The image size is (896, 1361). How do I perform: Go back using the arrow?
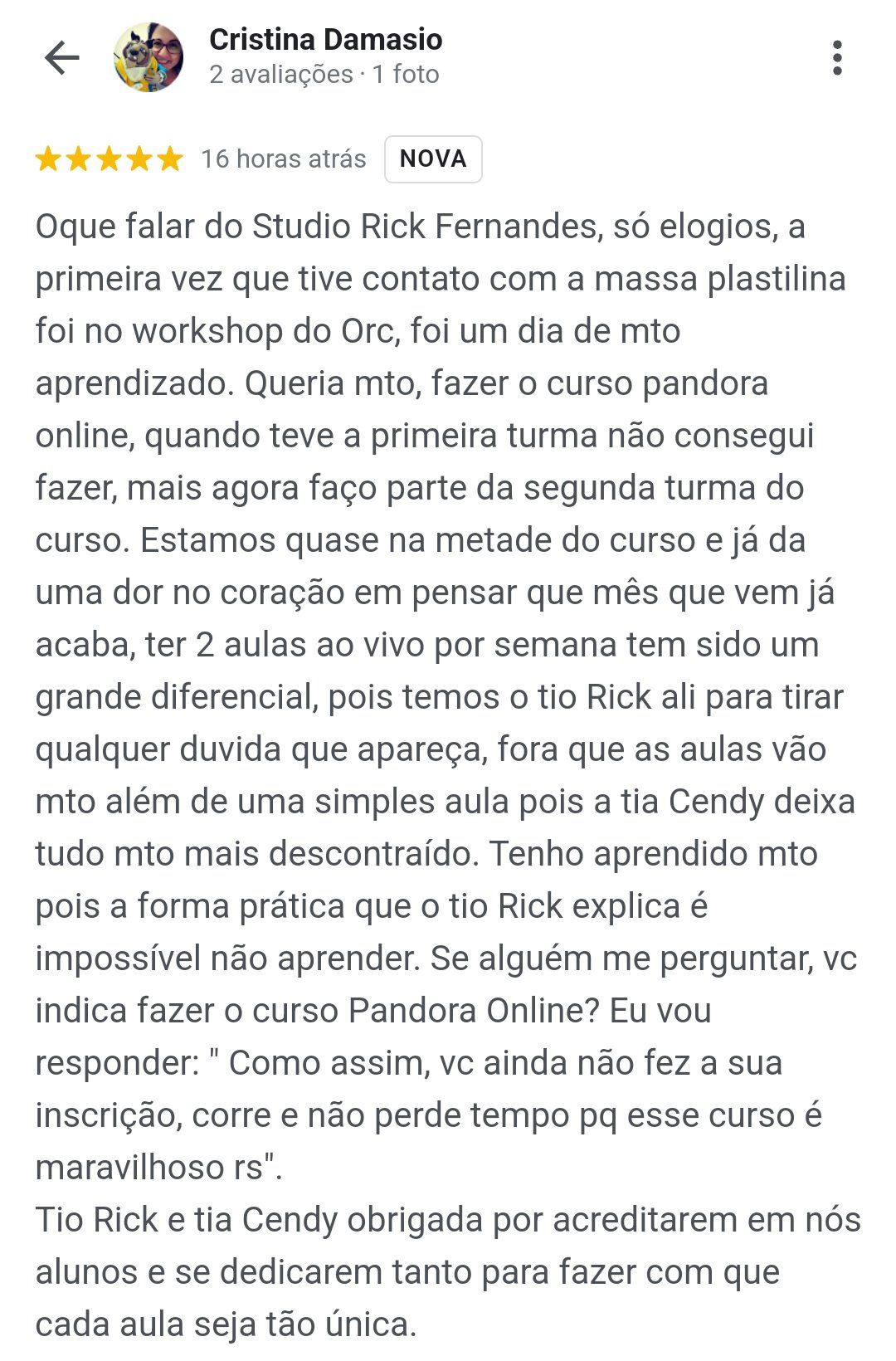coord(61,58)
